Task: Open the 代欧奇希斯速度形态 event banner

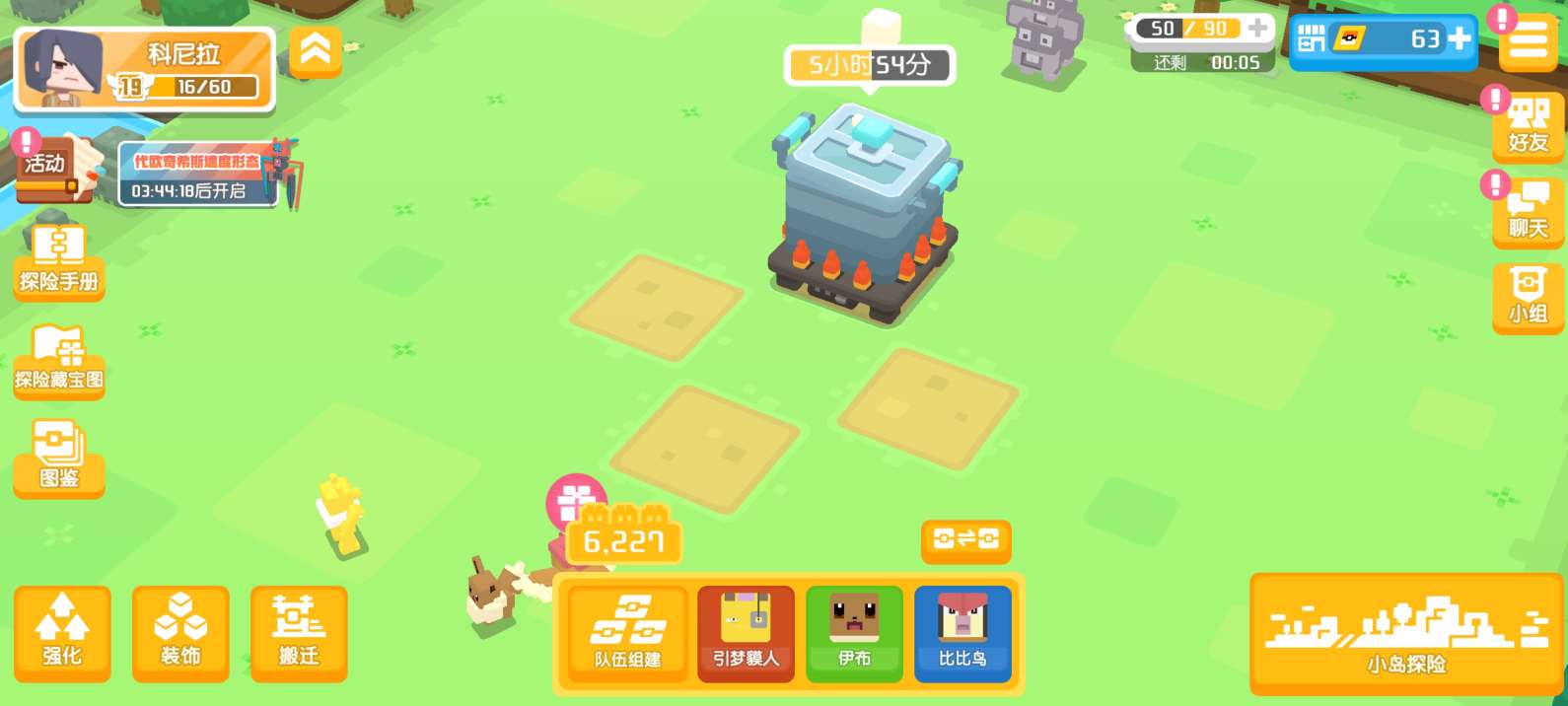Action: click(202, 175)
